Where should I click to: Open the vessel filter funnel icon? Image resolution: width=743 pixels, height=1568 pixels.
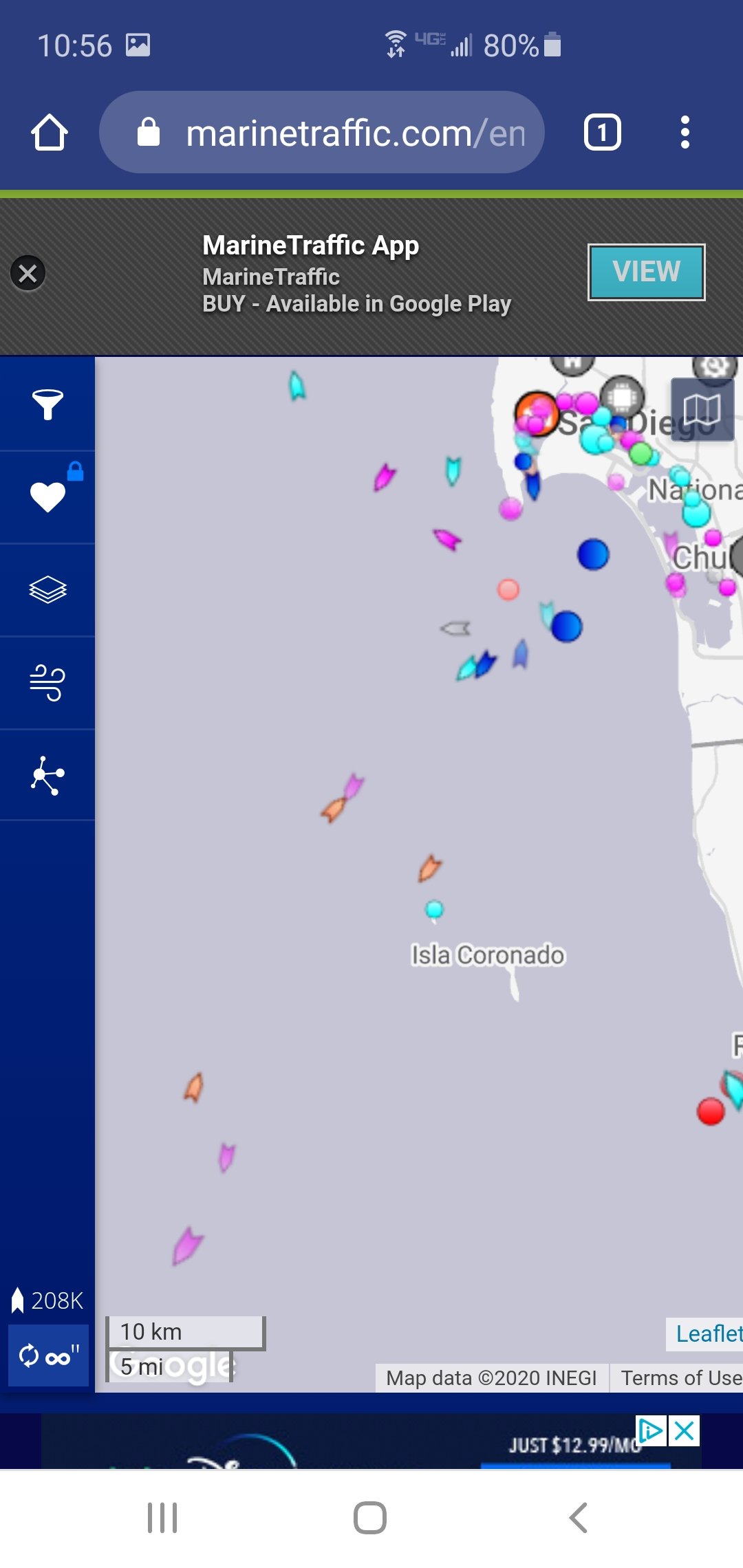coord(47,404)
